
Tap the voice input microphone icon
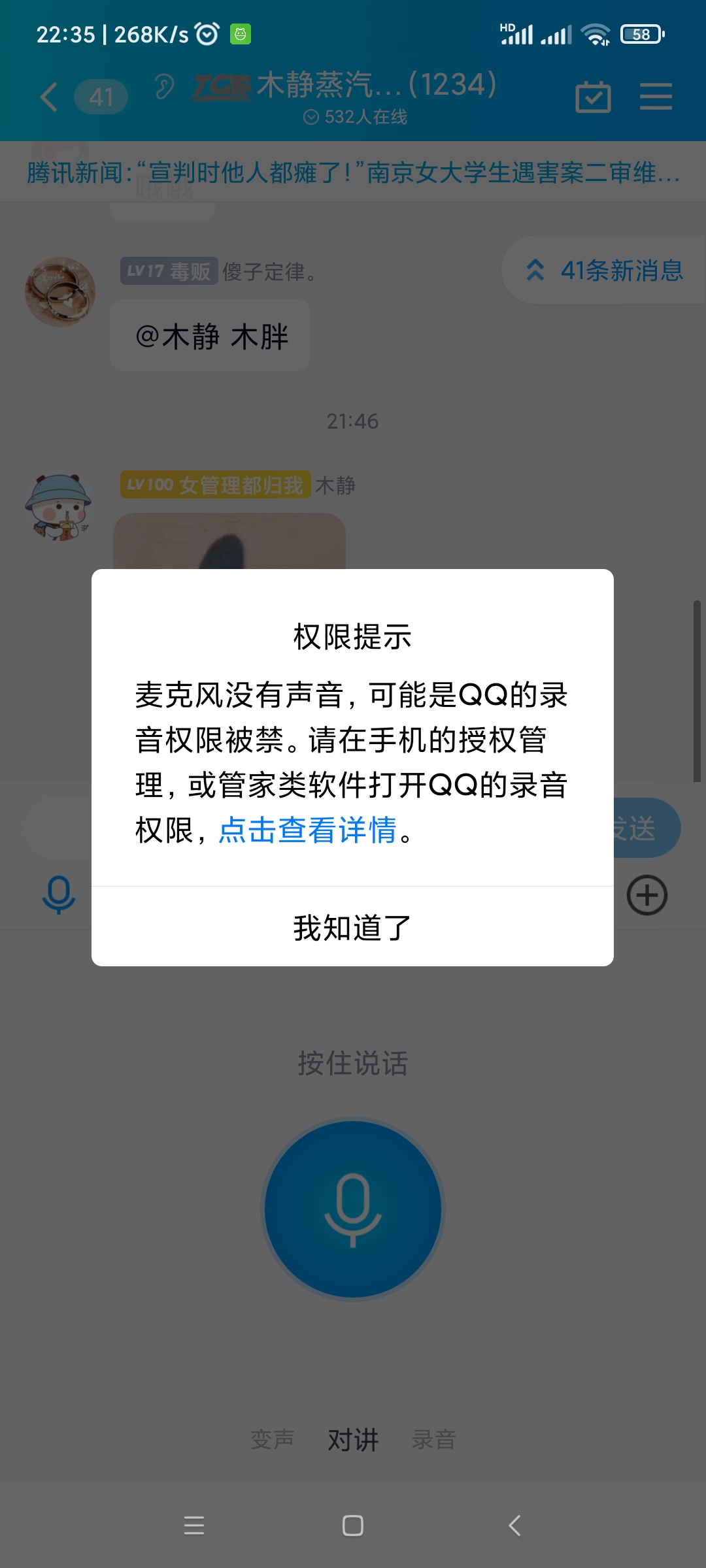59,894
